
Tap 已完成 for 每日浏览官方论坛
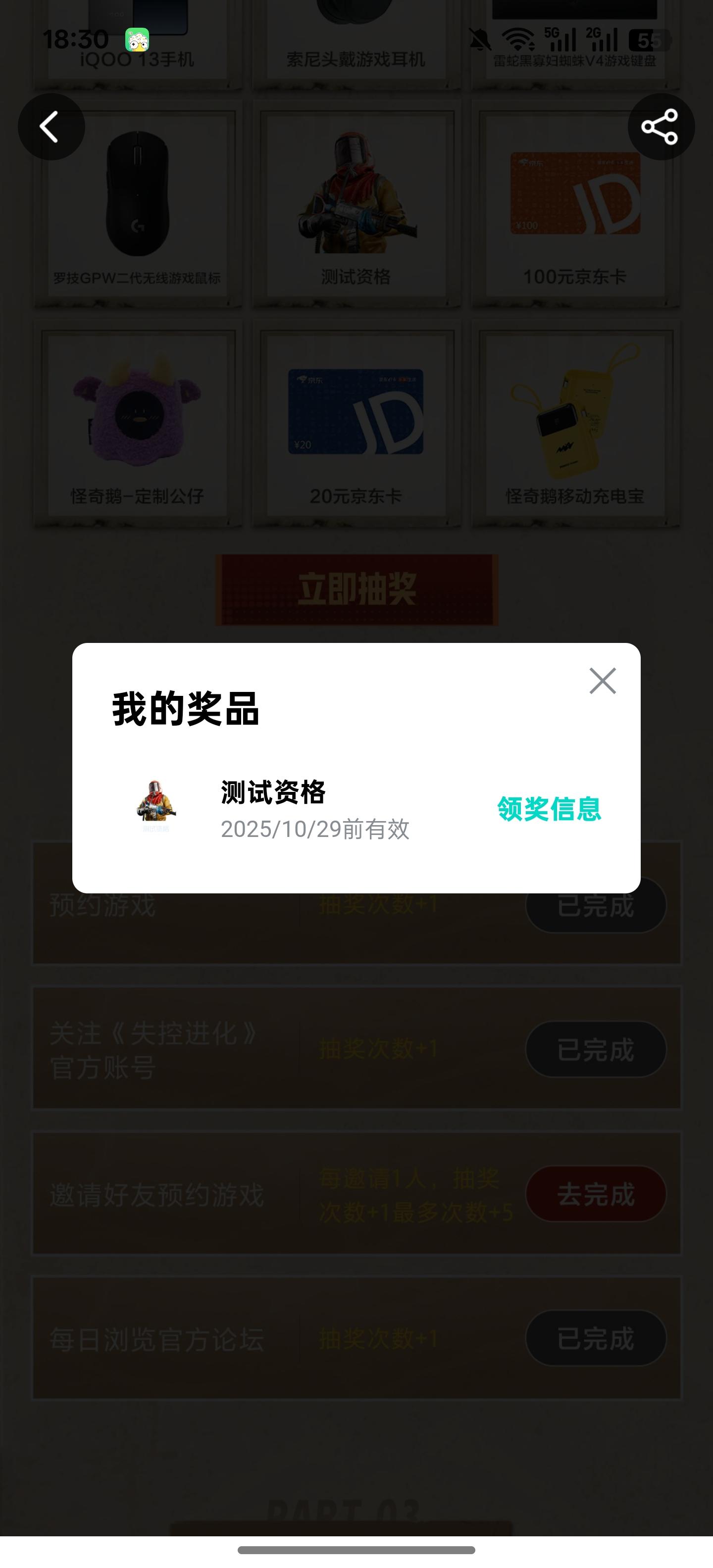[595, 1337]
